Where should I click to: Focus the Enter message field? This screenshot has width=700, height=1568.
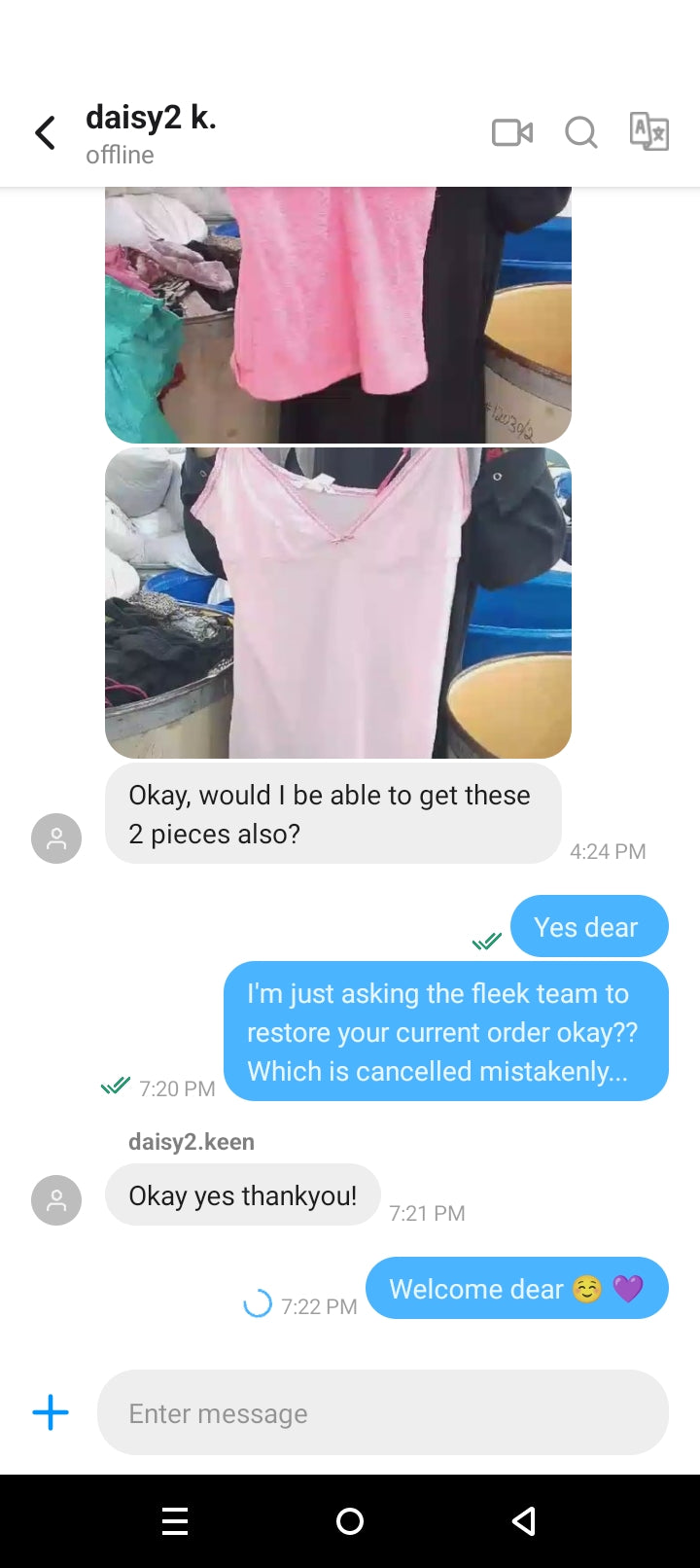point(383,1412)
